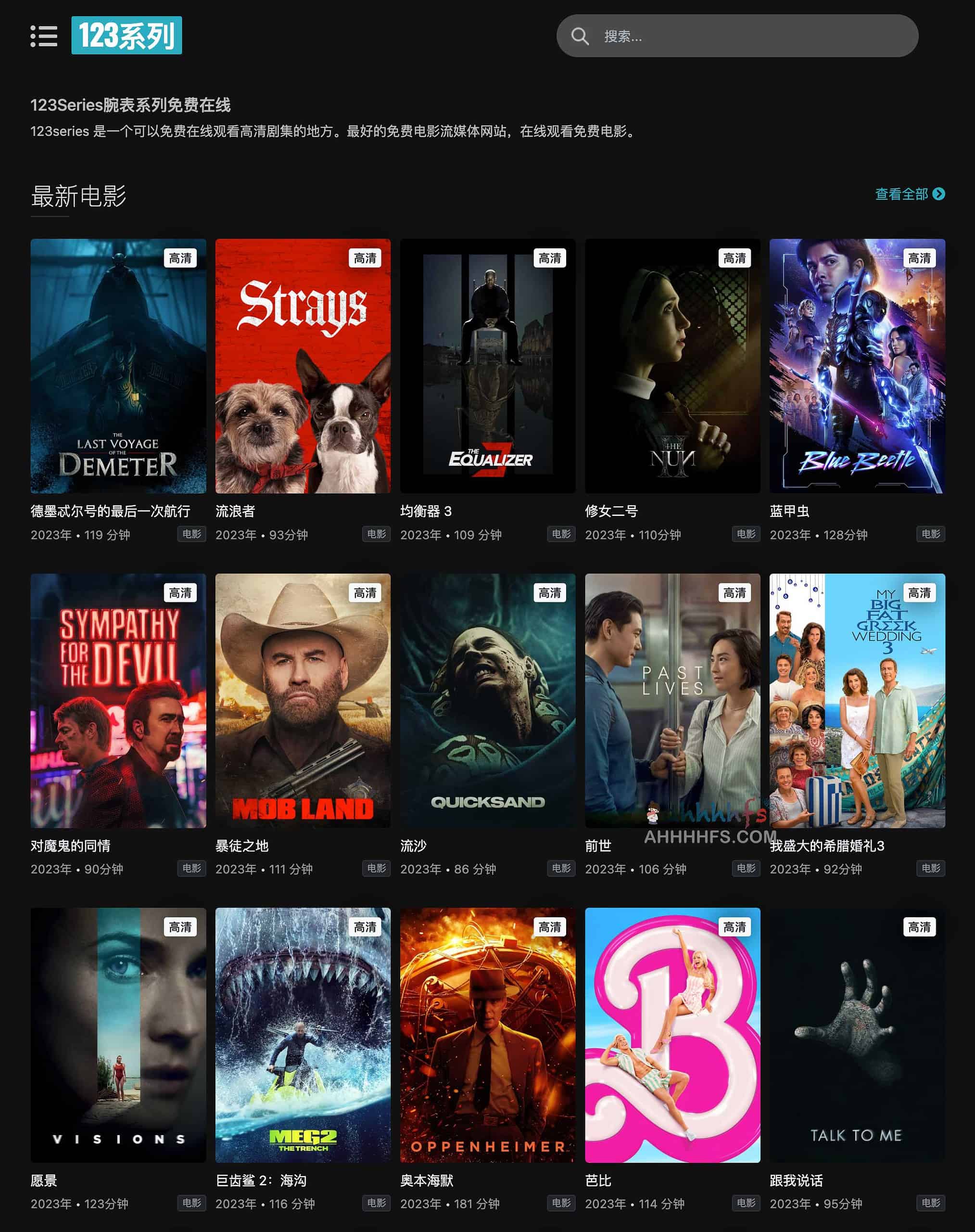Go to the 123系列 home page
This screenshot has height=1232, width=975.
point(126,36)
